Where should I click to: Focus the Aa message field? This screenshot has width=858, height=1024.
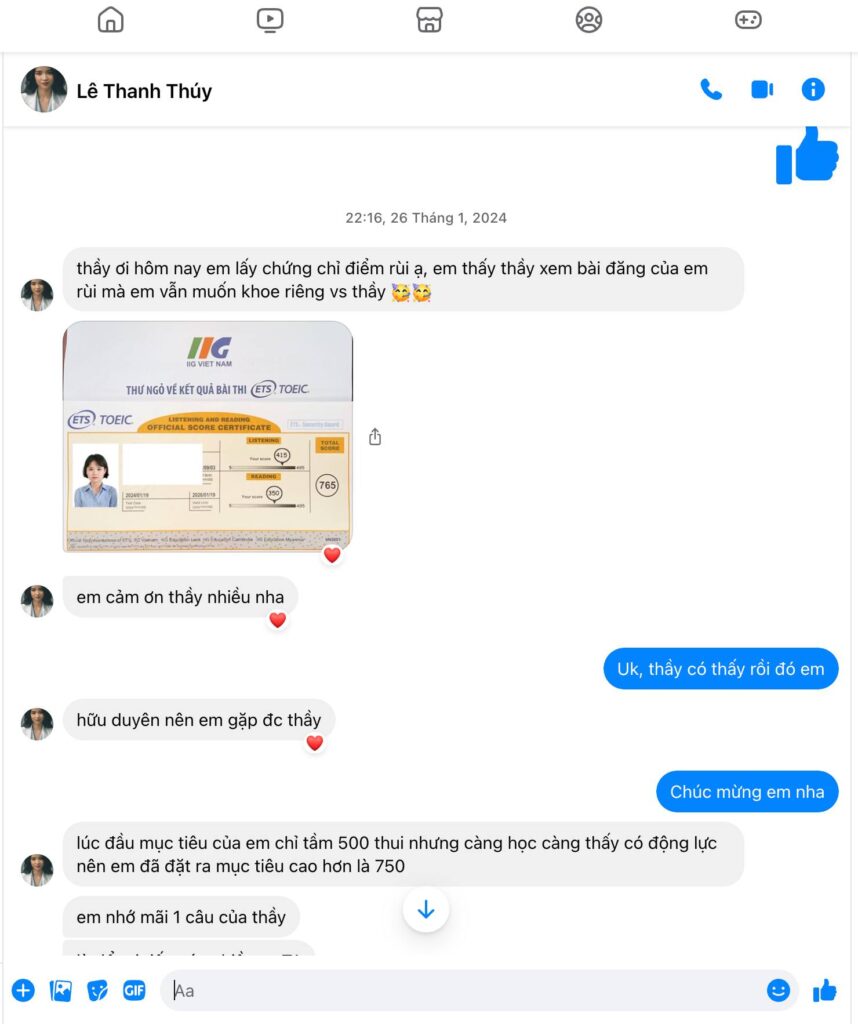pyautogui.click(x=460, y=990)
